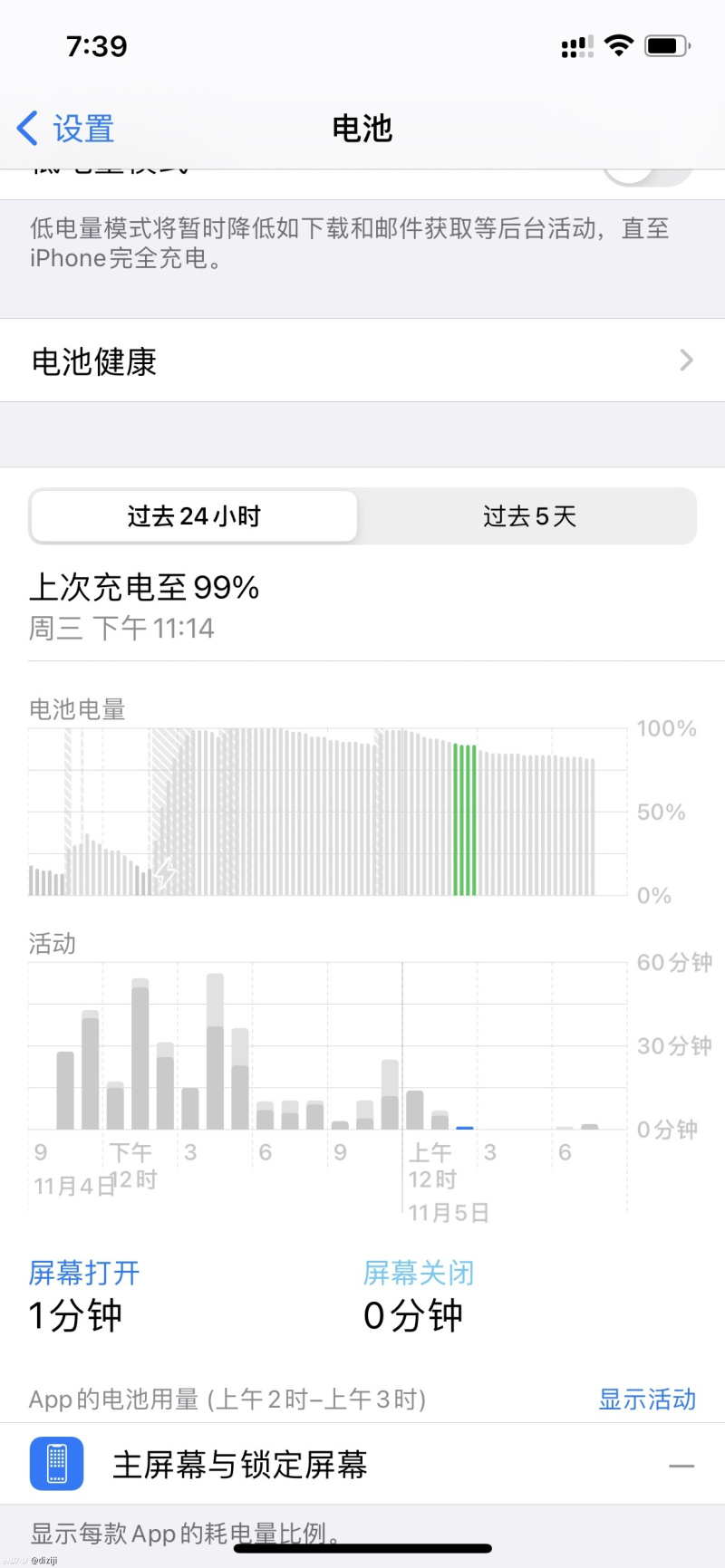This screenshot has height=1568, width=725.
Task: Tap the battery icon in the status bar
Action: click(667, 45)
